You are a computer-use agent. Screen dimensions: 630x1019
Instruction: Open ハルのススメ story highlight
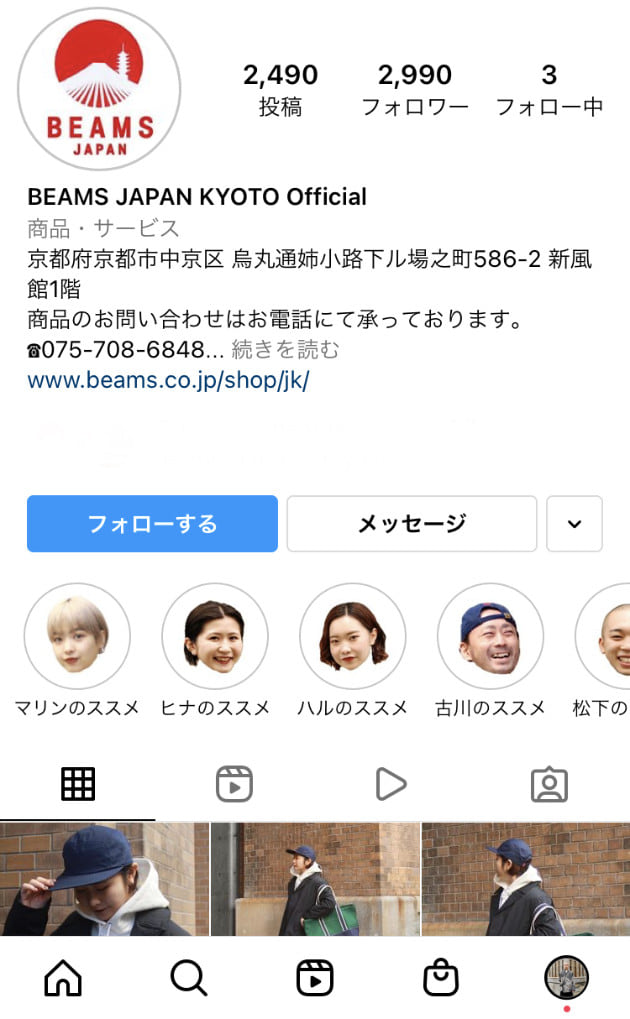click(353, 637)
